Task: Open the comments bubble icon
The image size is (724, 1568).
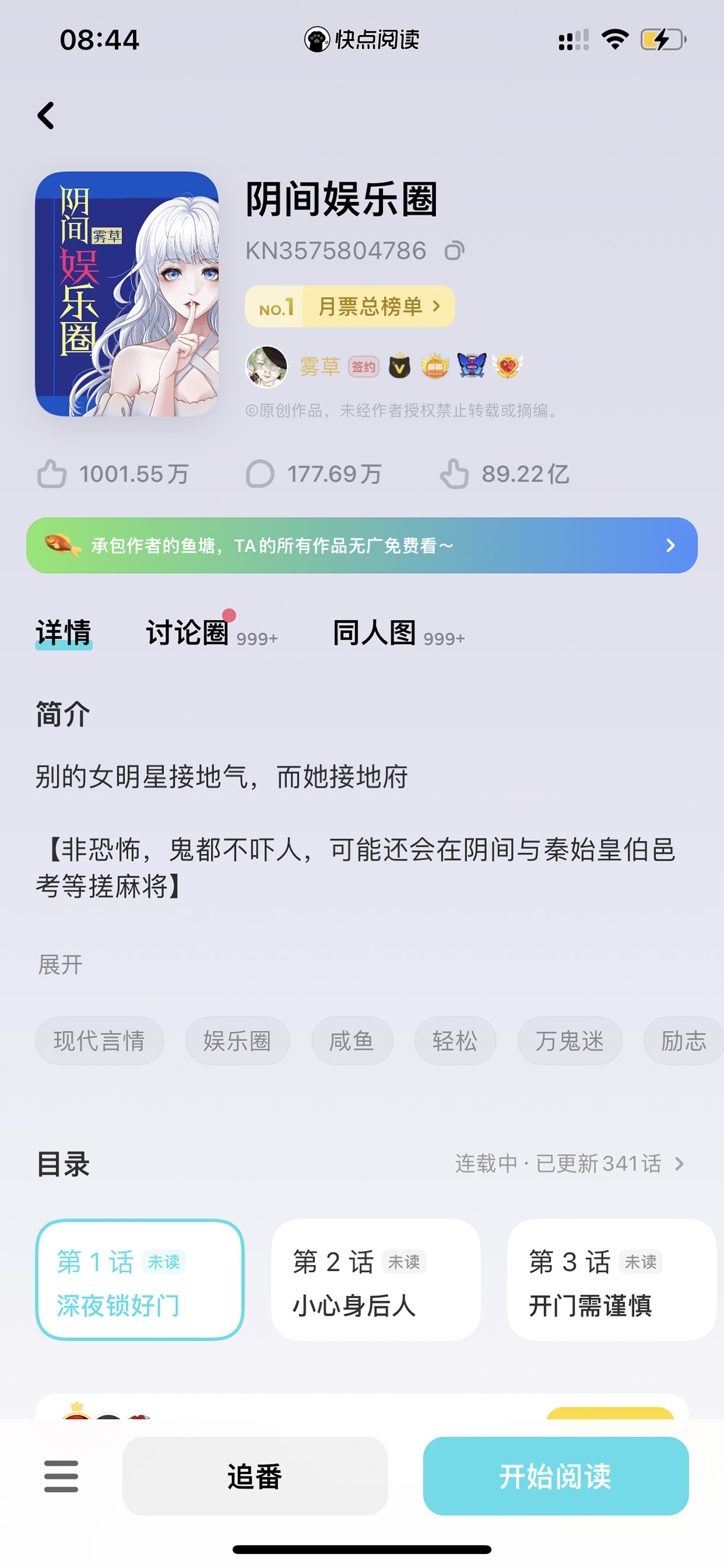Action: pos(260,474)
